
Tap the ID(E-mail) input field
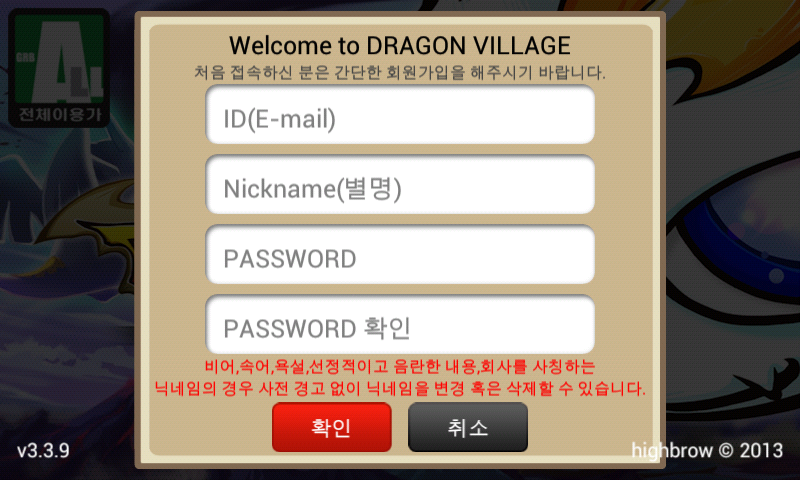click(x=400, y=117)
